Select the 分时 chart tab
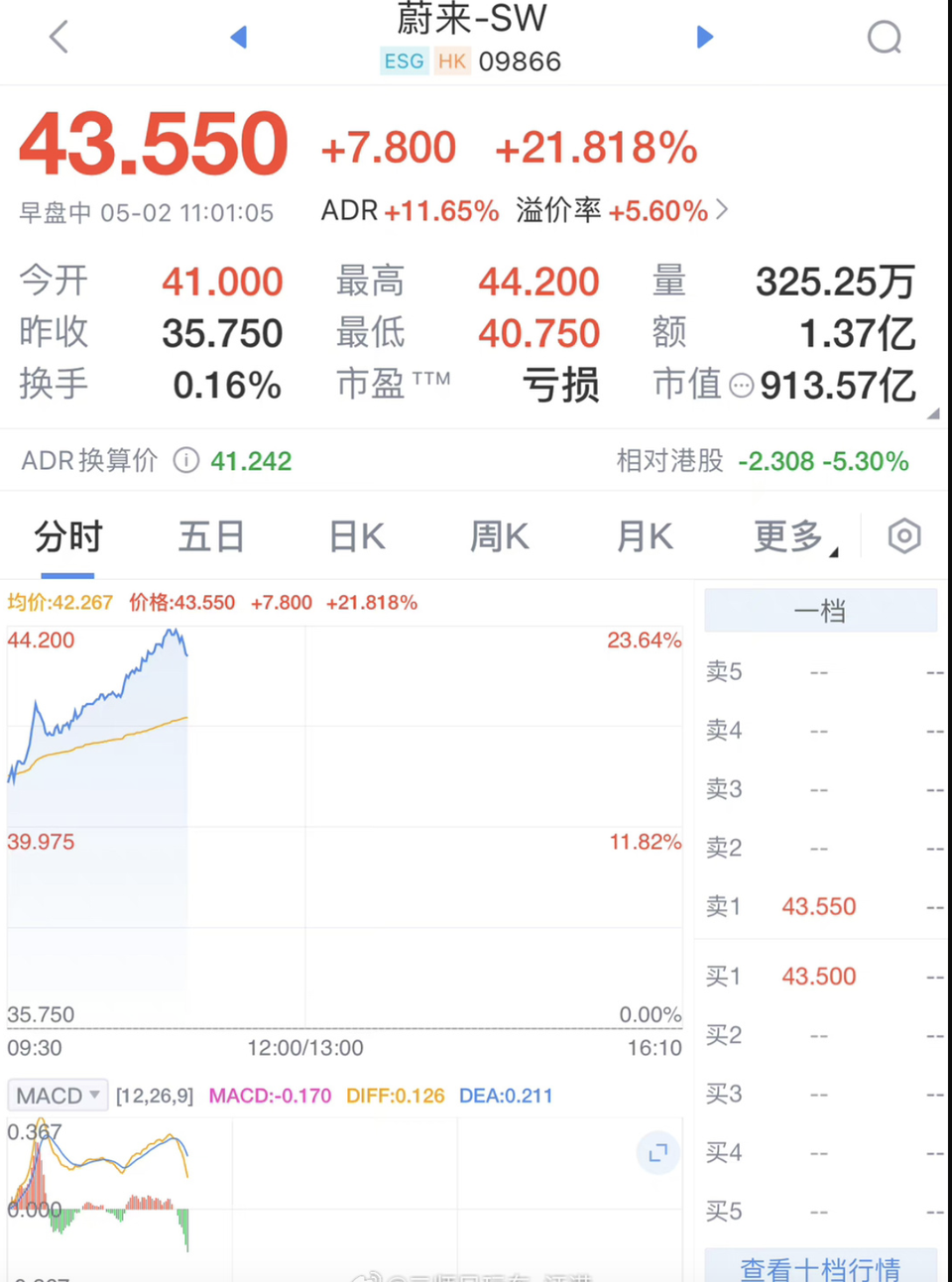The height and width of the screenshot is (1282, 952). [x=67, y=536]
